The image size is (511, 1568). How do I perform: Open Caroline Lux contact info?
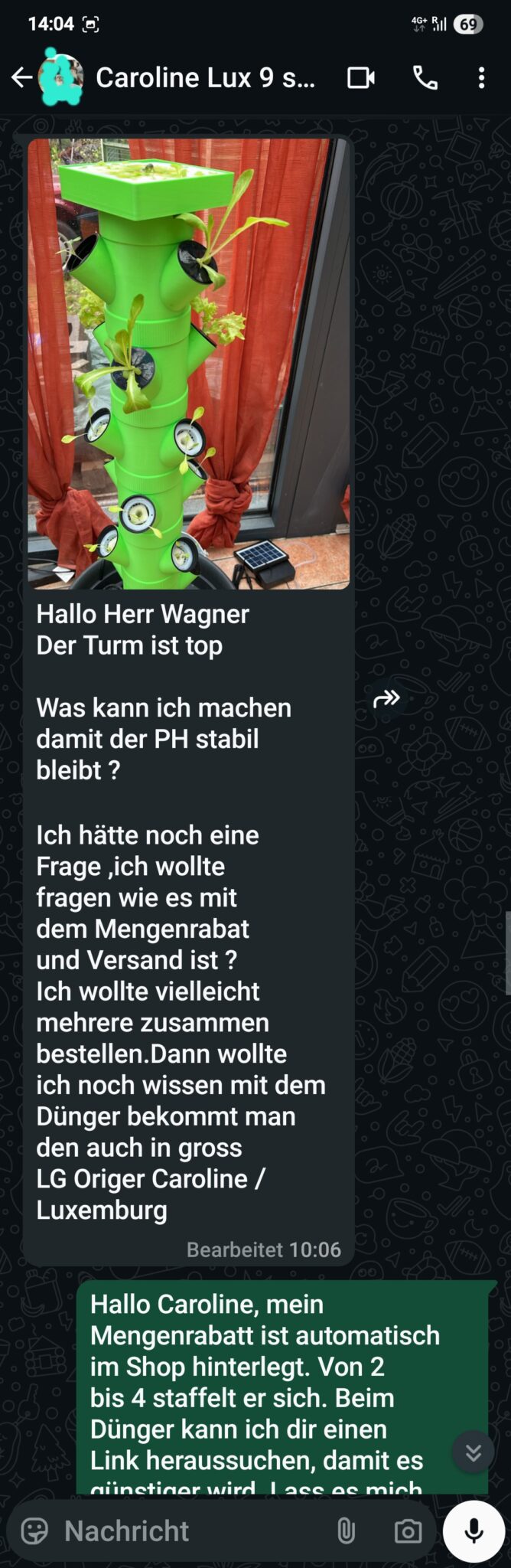[205, 77]
